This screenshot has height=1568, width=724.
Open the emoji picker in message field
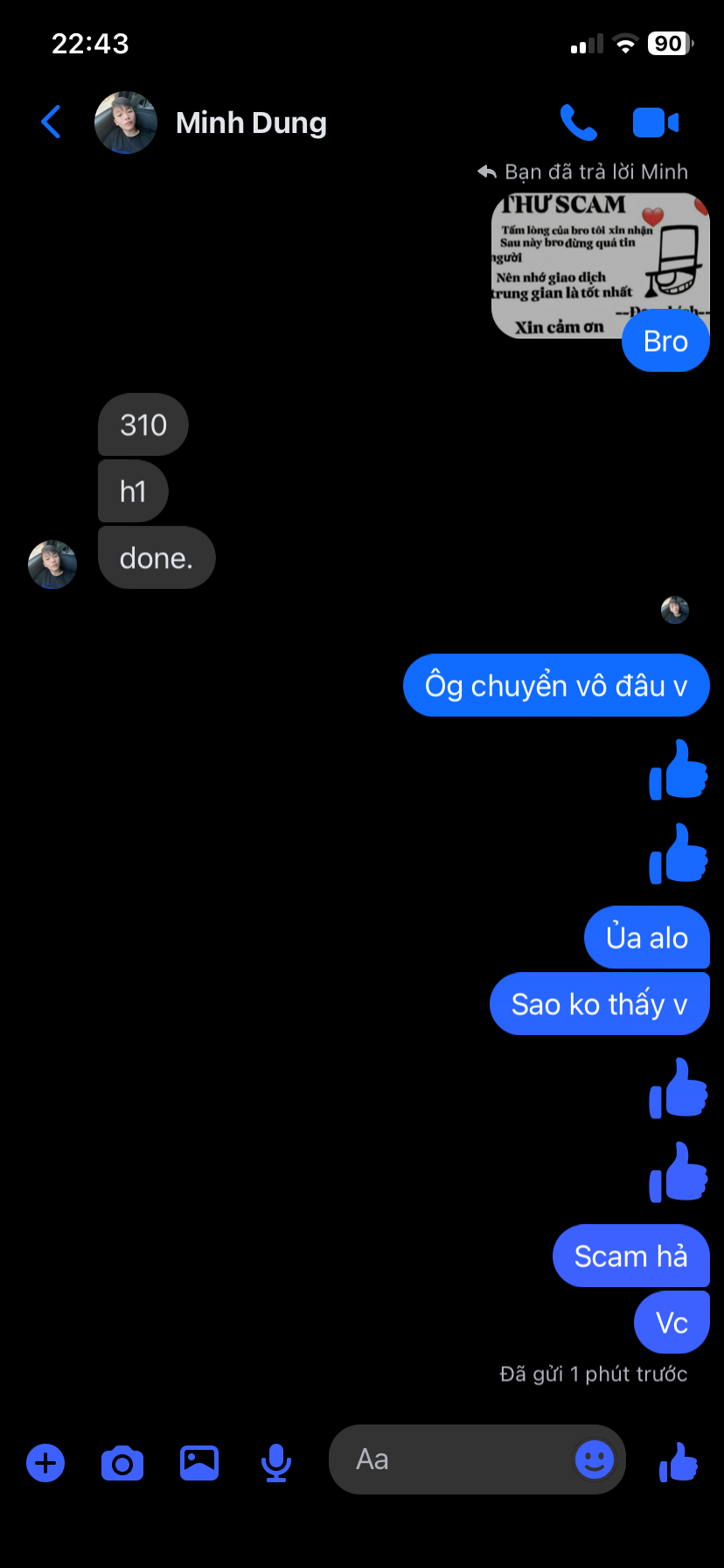tap(595, 1459)
